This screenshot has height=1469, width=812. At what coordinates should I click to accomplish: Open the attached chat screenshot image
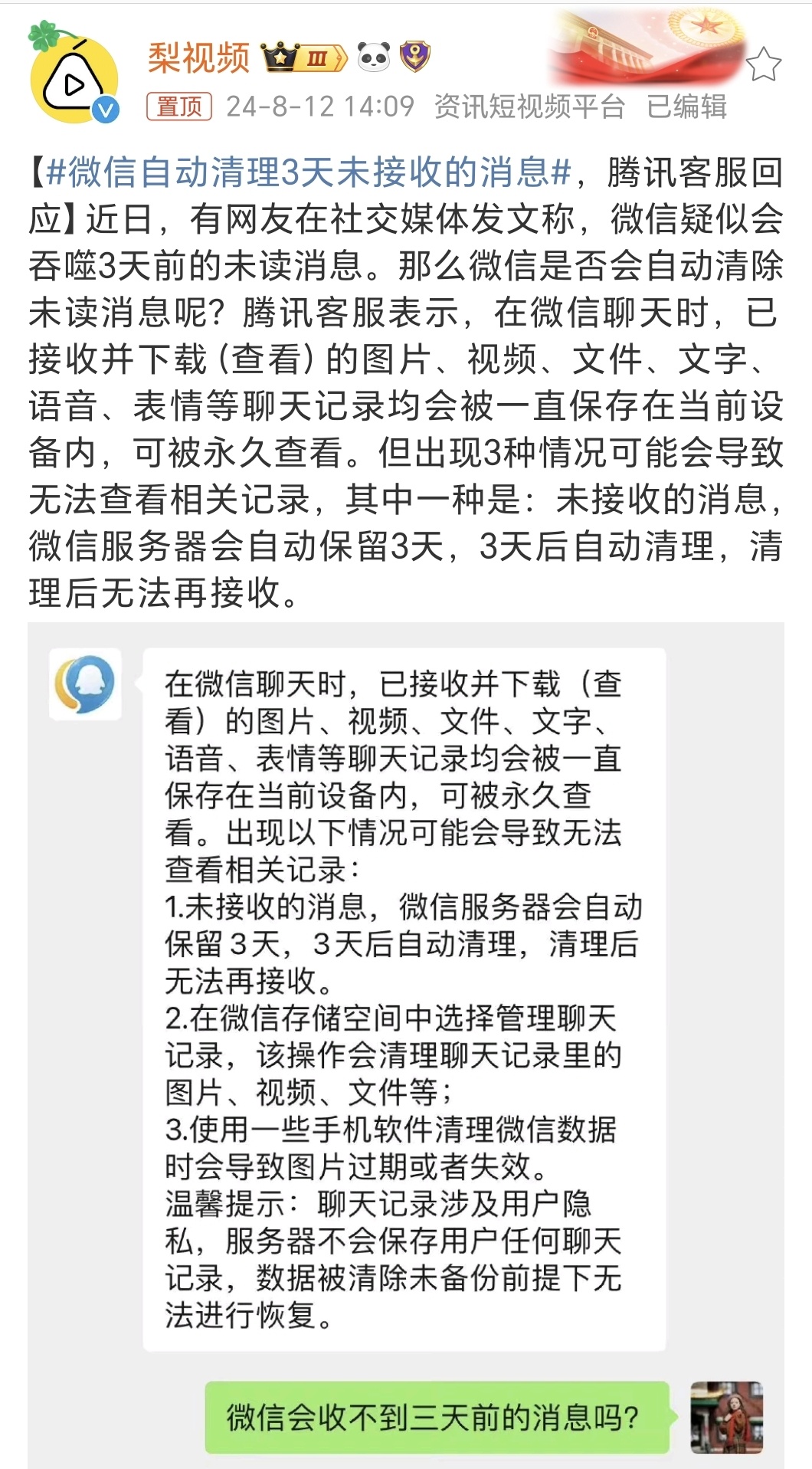pyautogui.click(x=405, y=1042)
